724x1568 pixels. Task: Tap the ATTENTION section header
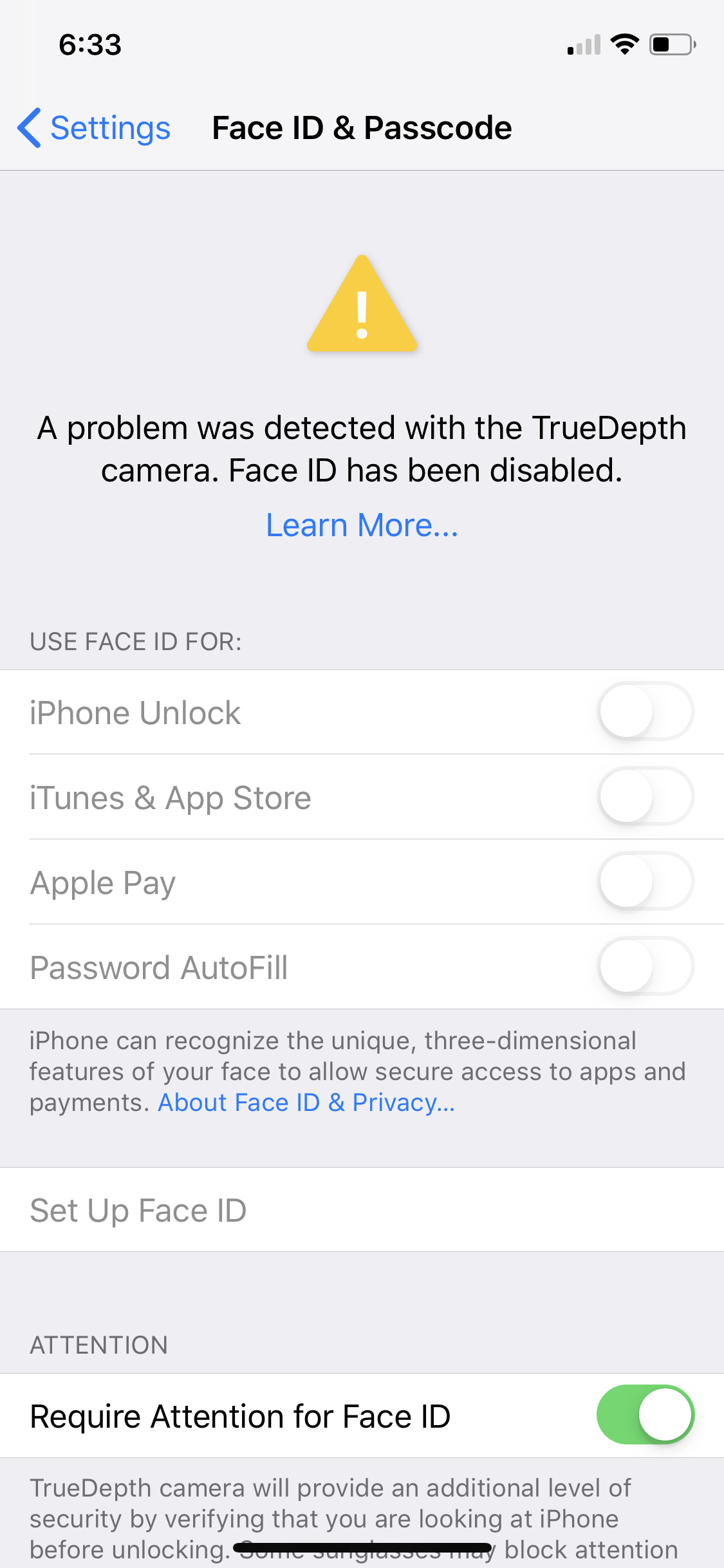tap(98, 1345)
